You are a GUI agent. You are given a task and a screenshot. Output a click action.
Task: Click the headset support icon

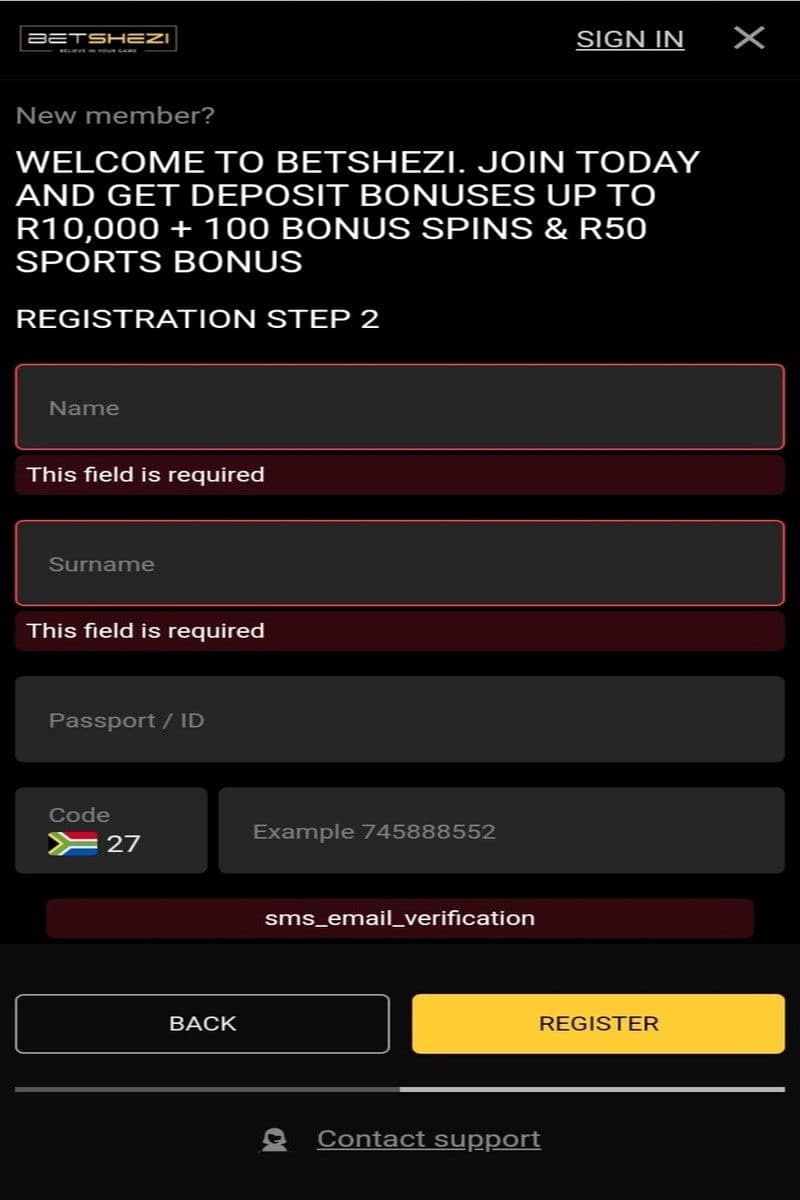(273, 1138)
